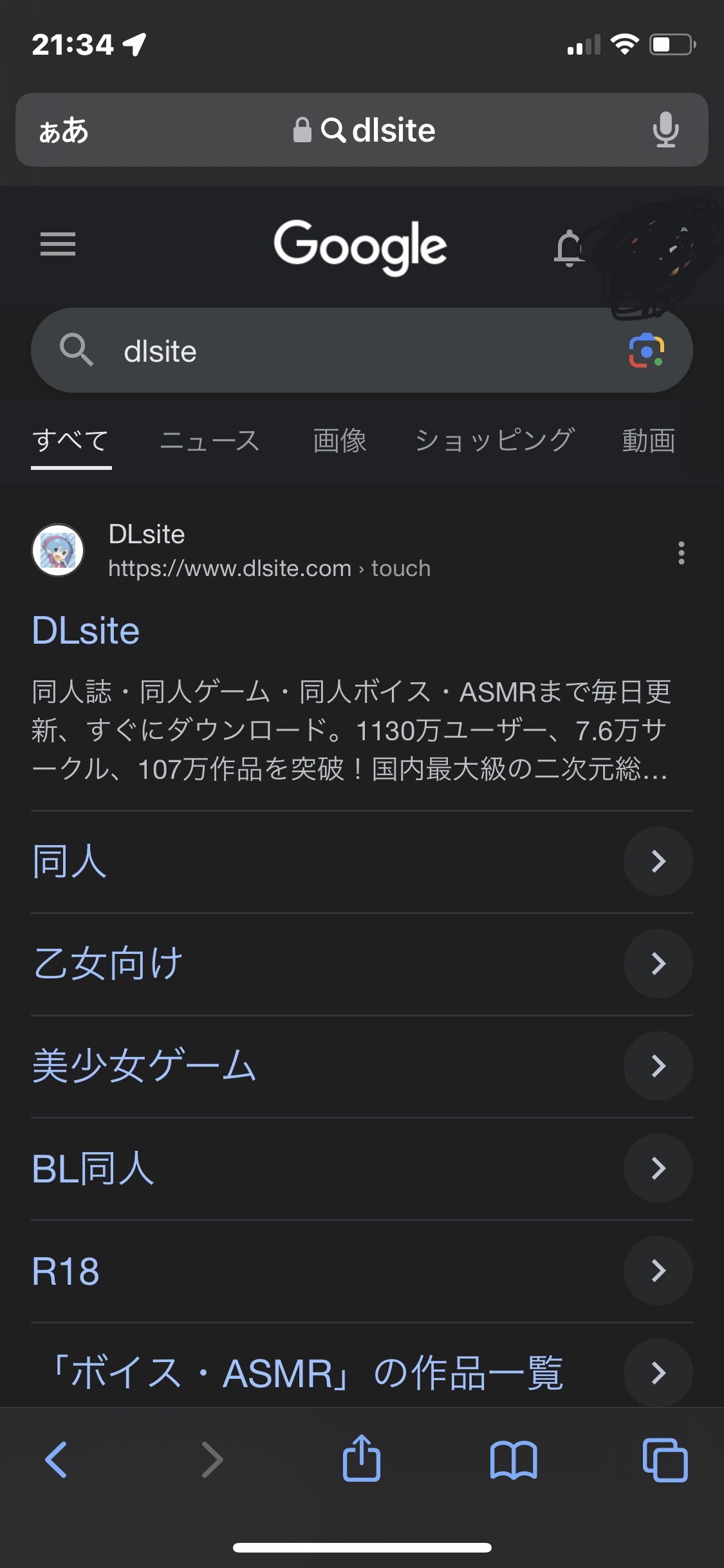
Task: Switch to the 画像 tab
Action: coord(340,441)
